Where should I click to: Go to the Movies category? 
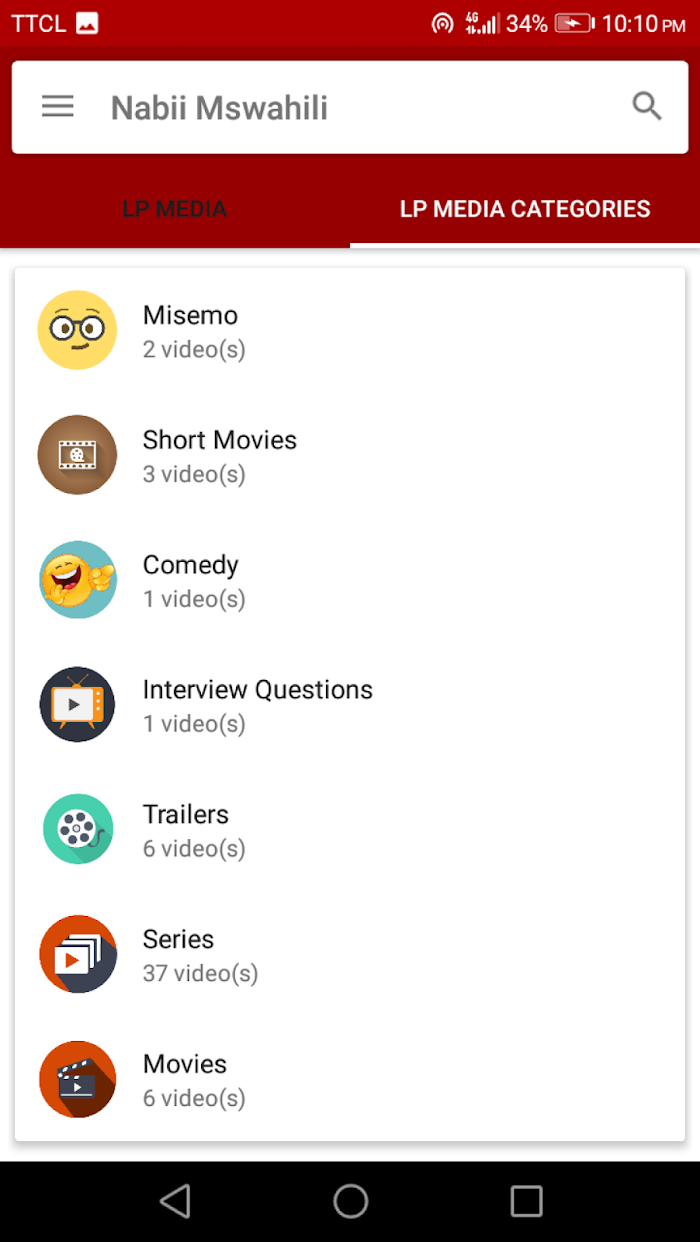click(x=350, y=1080)
